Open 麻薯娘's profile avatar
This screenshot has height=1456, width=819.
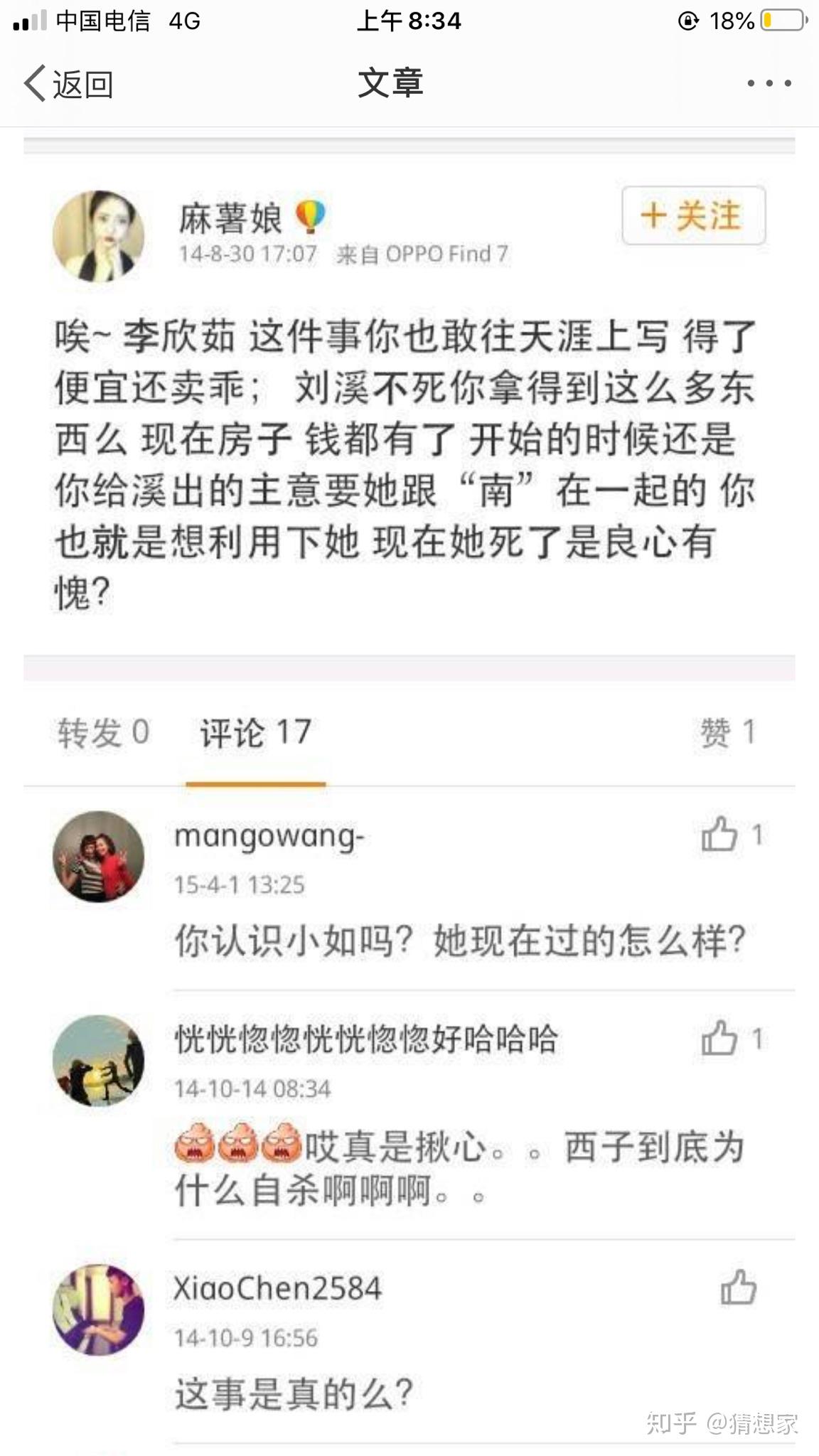coord(98,236)
